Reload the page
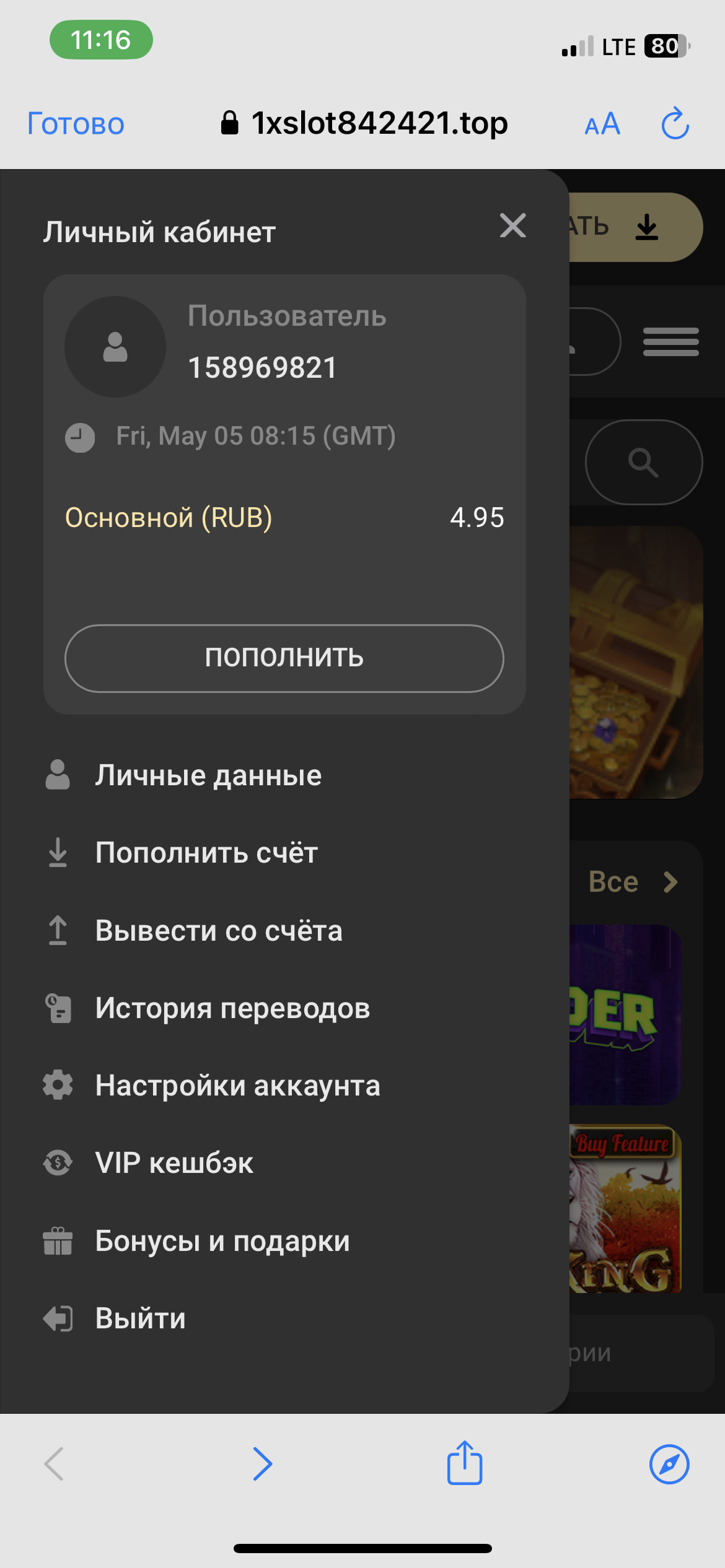Viewport: 725px width, 1568px height. pos(675,123)
